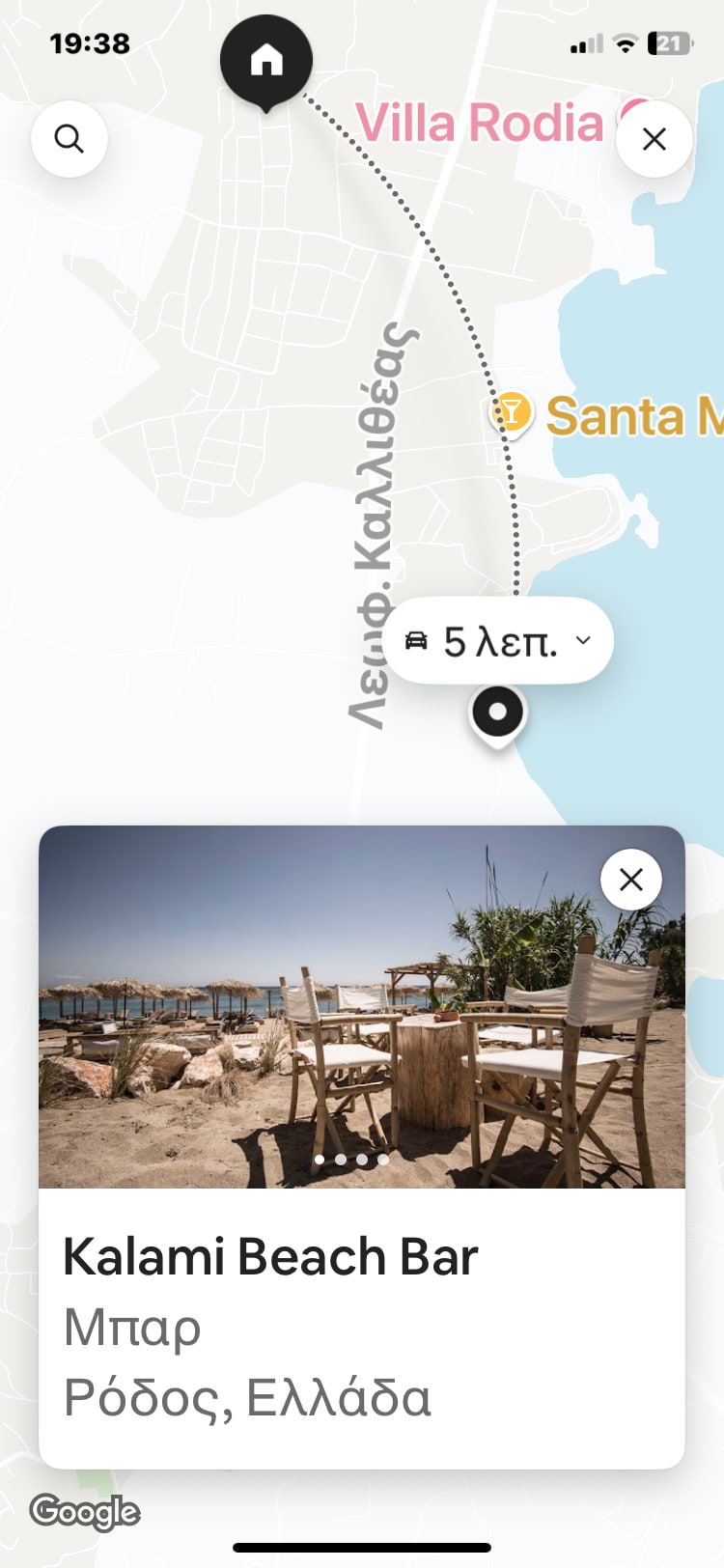Tap the photo page indicator dots
The height and width of the screenshot is (1568, 724).
coord(351,1160)
